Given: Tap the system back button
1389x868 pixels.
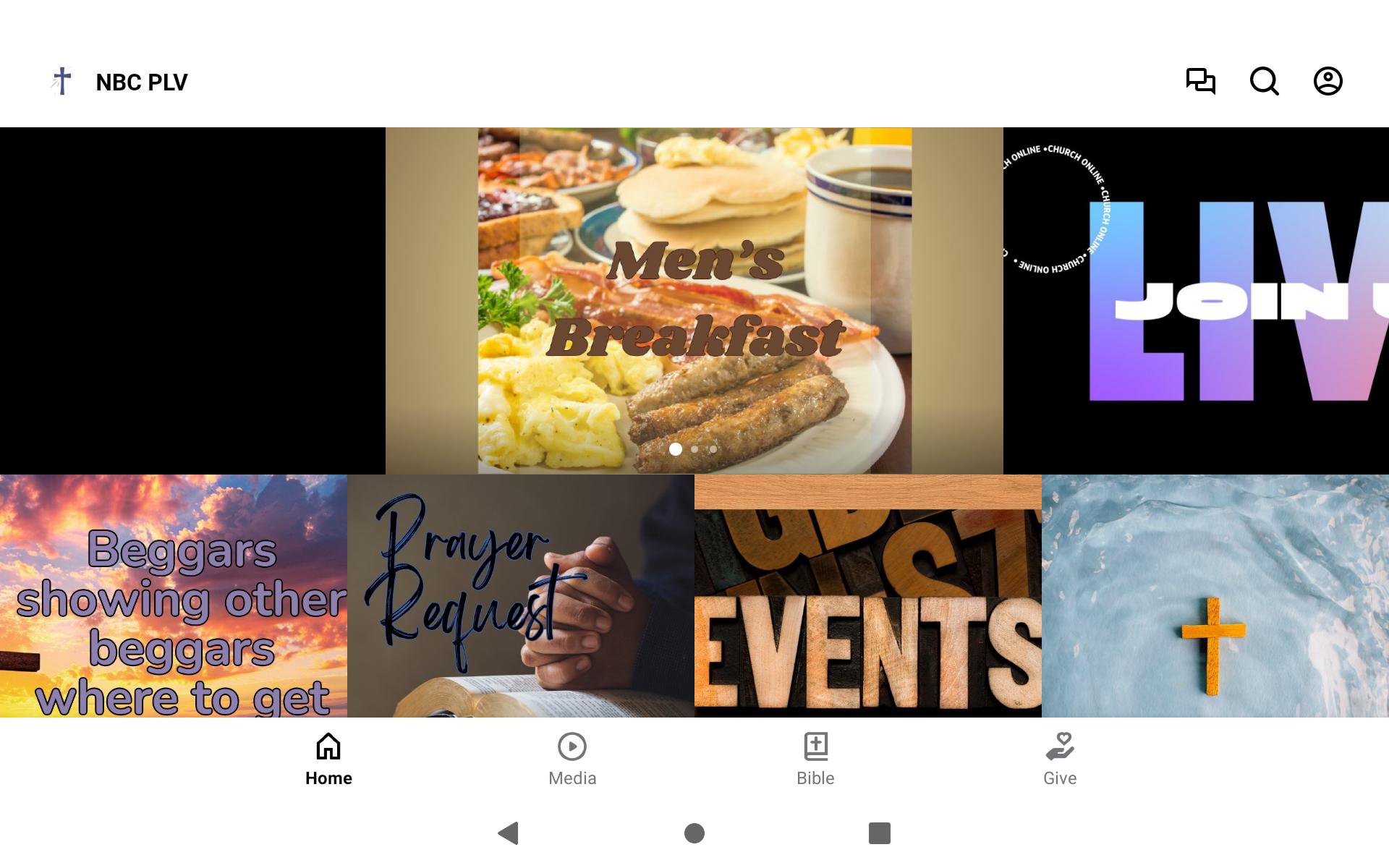Looking at the screenshot, I should coord(509,833).
